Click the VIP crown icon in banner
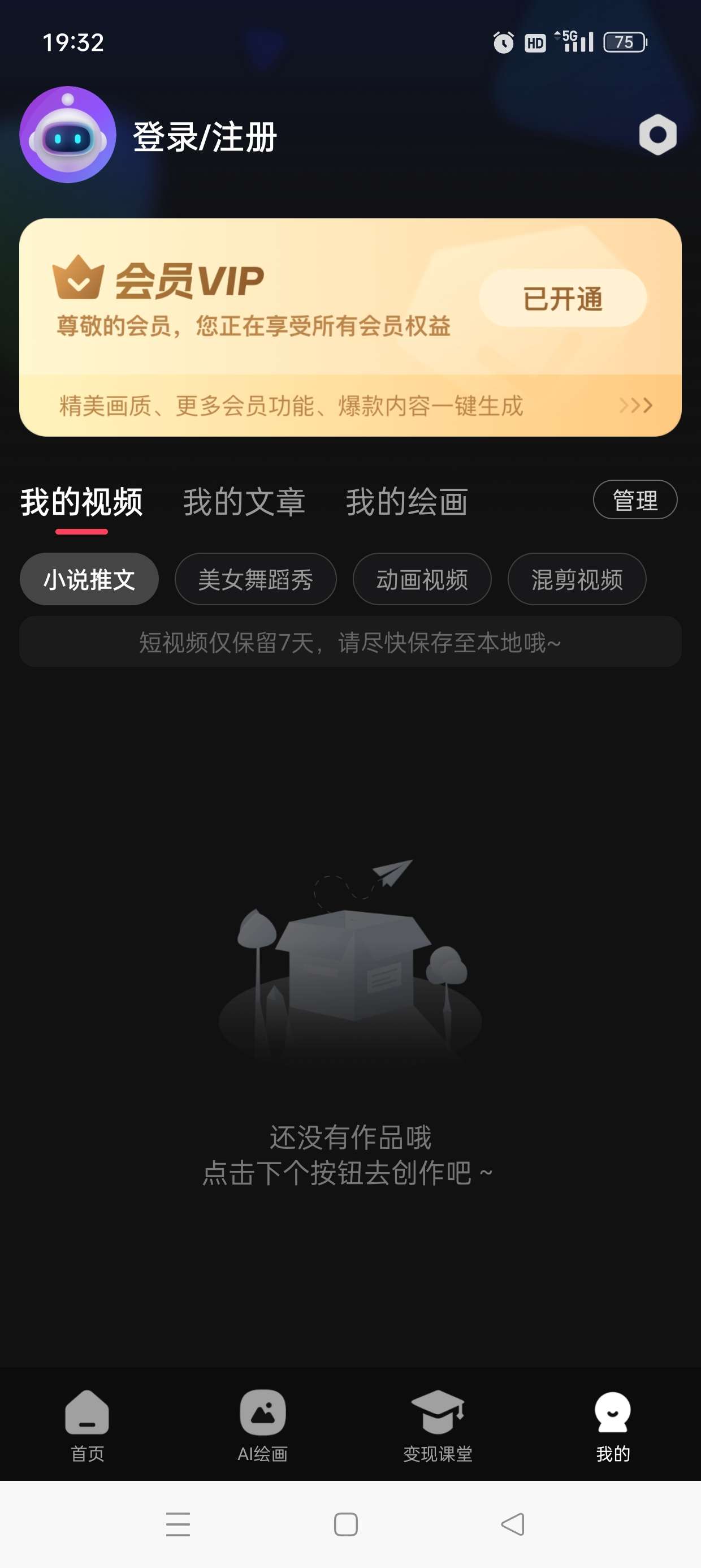Image resolution: width=701 pixels, height=1568 pixels. (x=80, y=279)
